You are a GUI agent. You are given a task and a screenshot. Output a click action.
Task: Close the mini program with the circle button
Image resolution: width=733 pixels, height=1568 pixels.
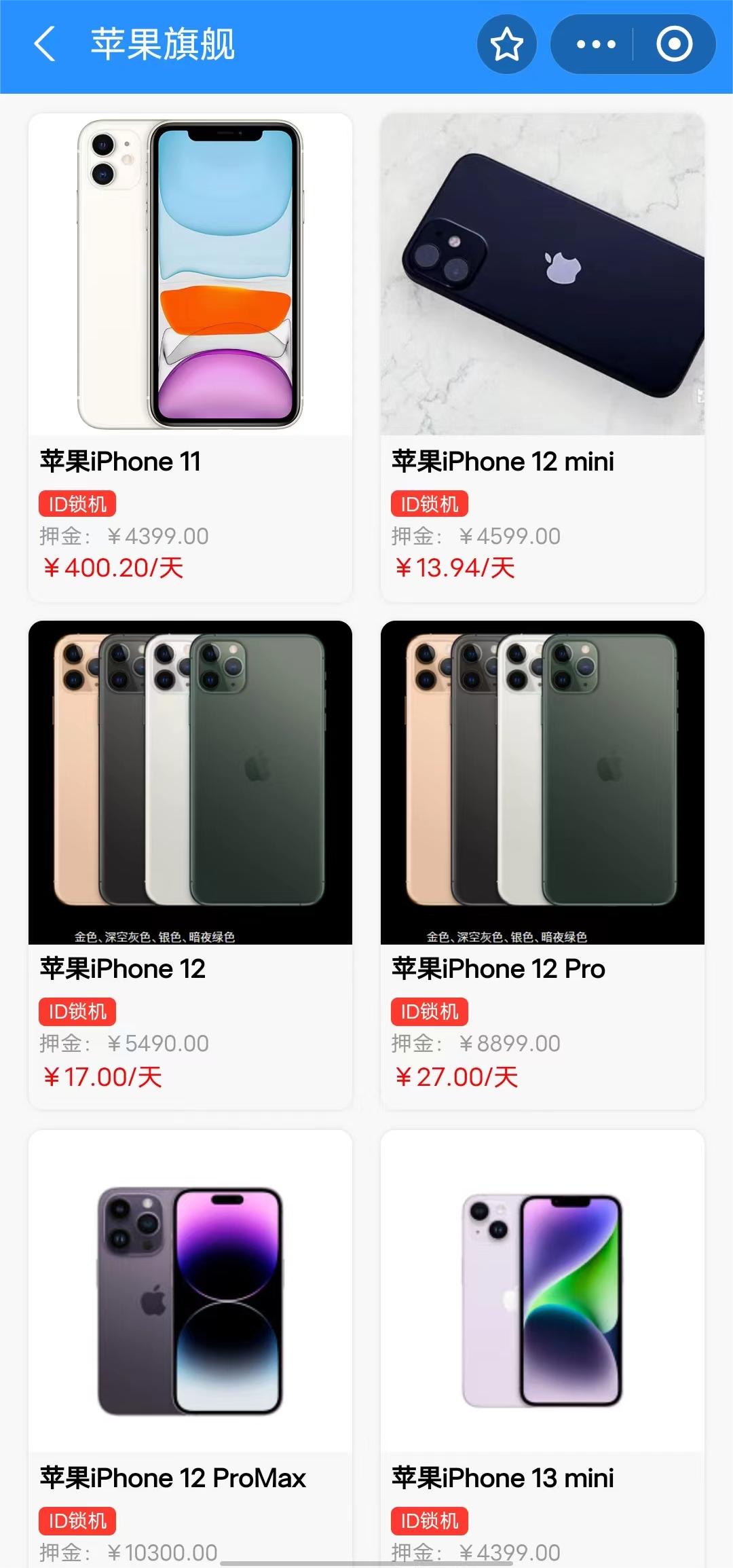(674, 45)
